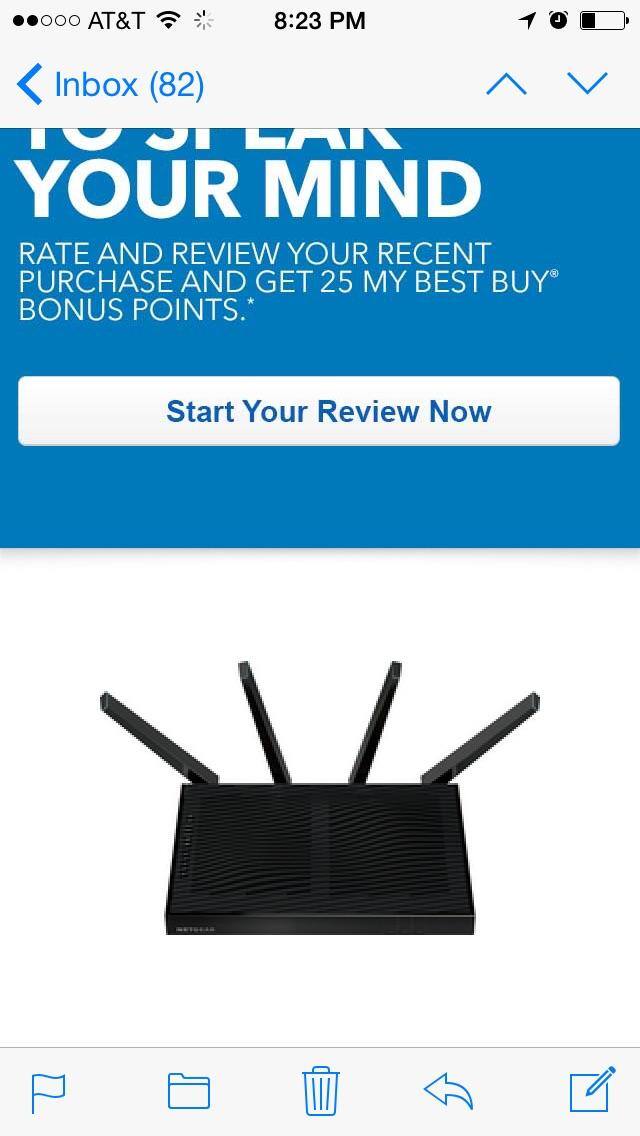
Task: Show the previous email with up arrow
Action: pyautogui.click(x=506, y=85)
